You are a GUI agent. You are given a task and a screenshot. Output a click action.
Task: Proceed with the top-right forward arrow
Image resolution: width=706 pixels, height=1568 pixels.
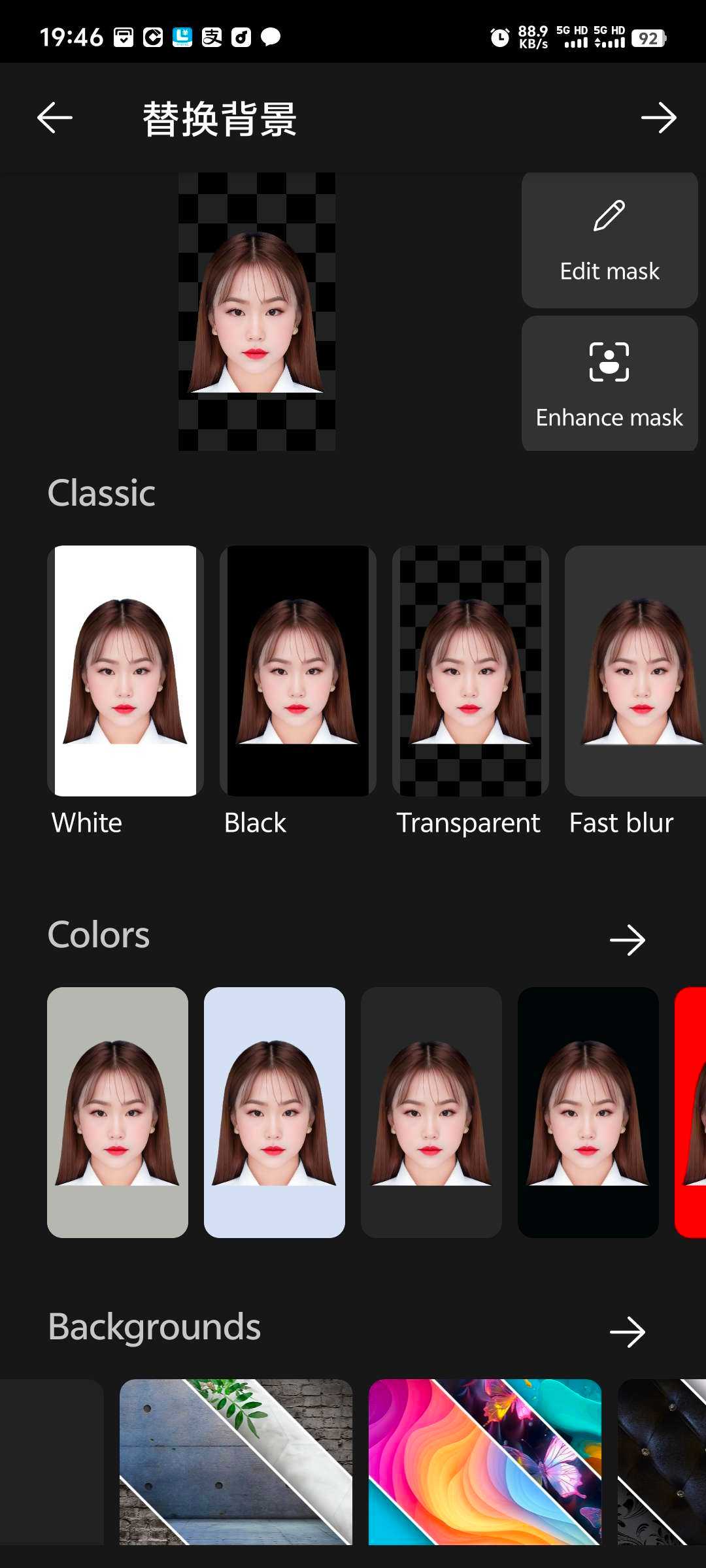tap(658, 118)
